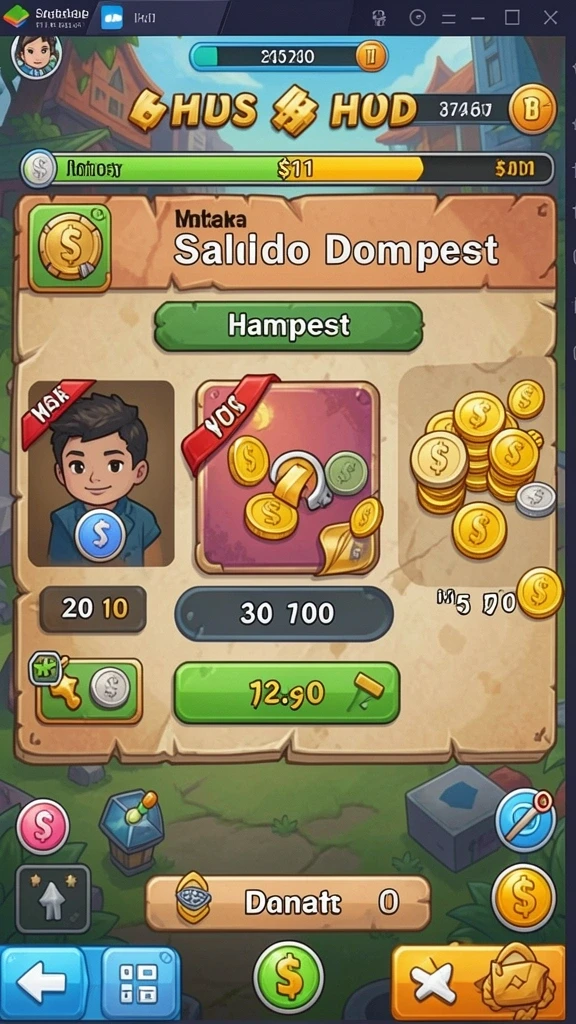Tap the green Hampest button
This screenshot has width=576, height=1024.
[289, 325]
